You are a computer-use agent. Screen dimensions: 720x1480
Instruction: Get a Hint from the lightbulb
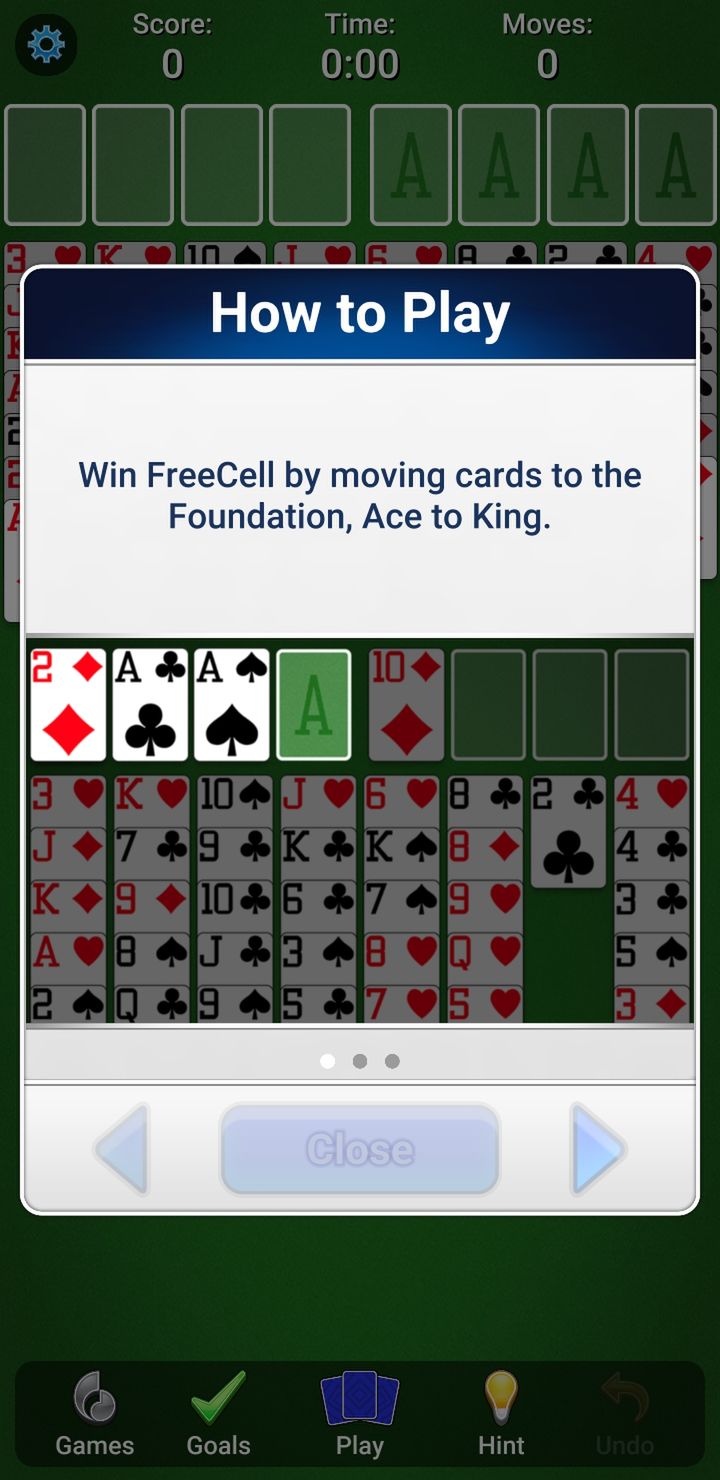[501, 1416]
